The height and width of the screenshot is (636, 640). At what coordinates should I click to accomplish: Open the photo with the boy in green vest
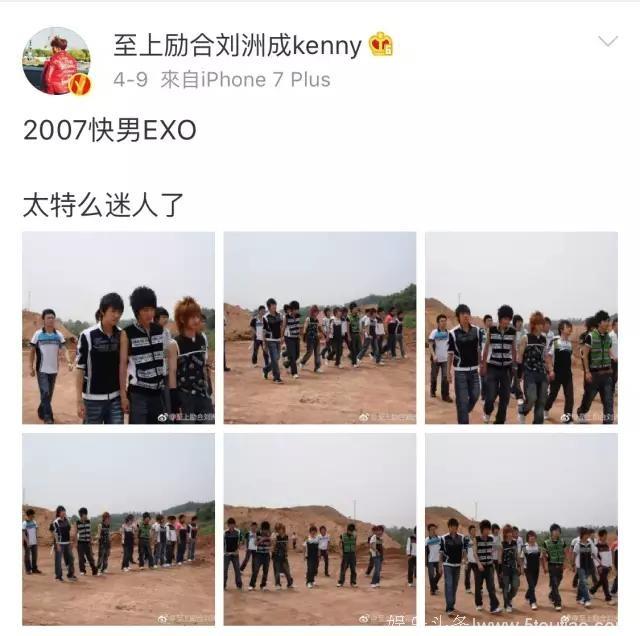[x=520, y=328]
